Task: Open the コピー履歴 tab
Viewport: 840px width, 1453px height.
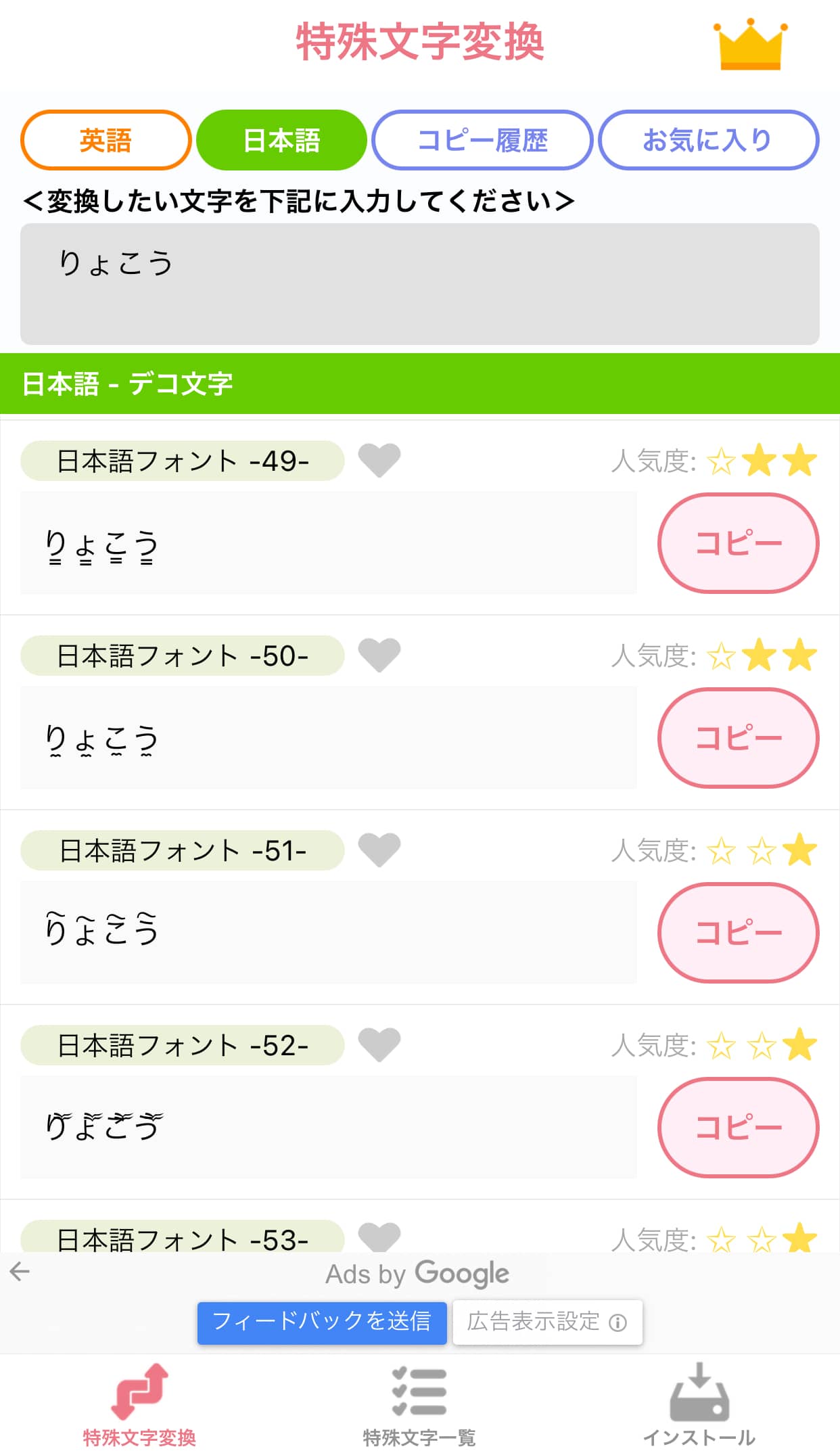Action: [x=482, y=140]
